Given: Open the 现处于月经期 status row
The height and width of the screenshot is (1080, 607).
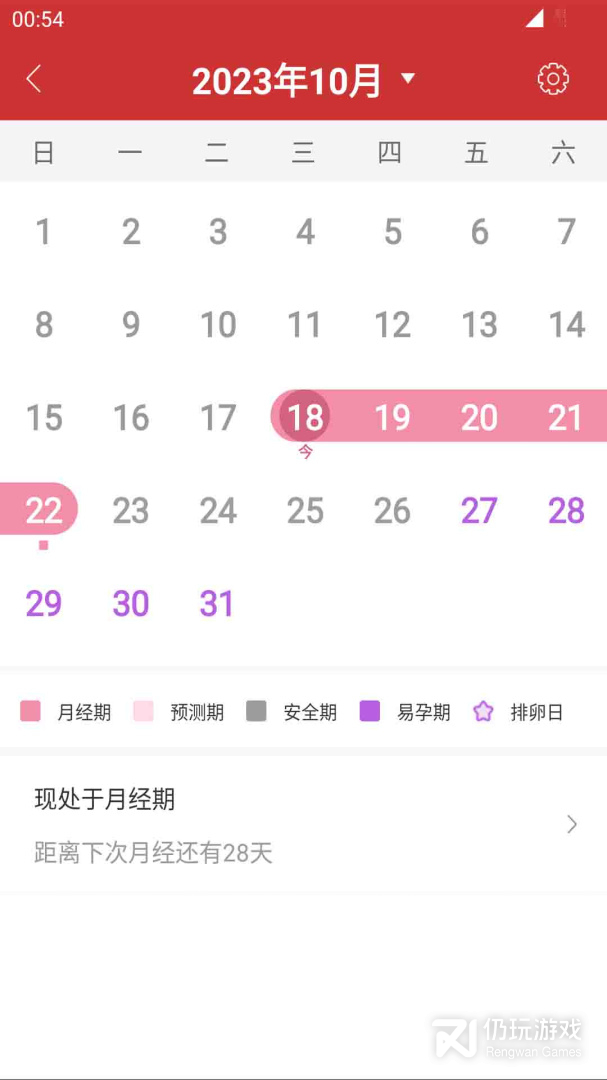Looking at the screenshot, I should click(303, 825).
